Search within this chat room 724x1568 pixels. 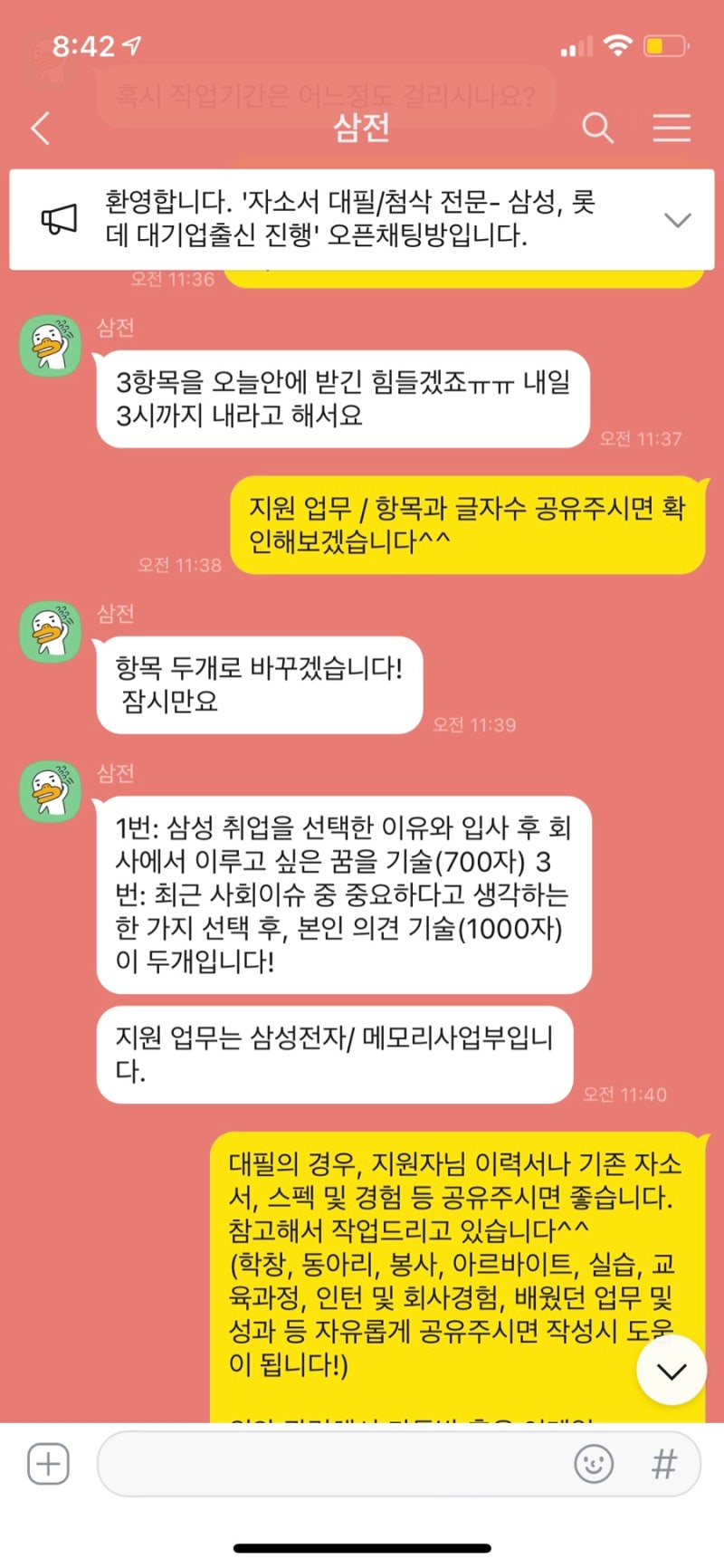597,129
